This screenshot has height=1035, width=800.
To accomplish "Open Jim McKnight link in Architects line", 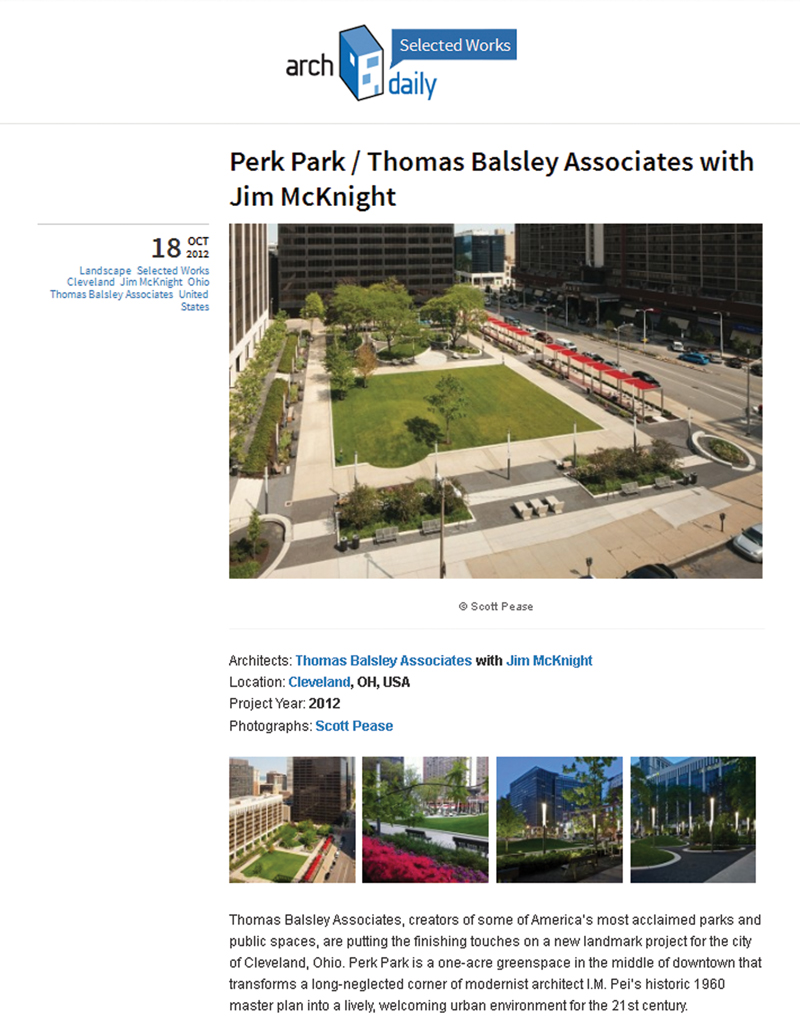I will pyautogui.click(x=549, y=661).
